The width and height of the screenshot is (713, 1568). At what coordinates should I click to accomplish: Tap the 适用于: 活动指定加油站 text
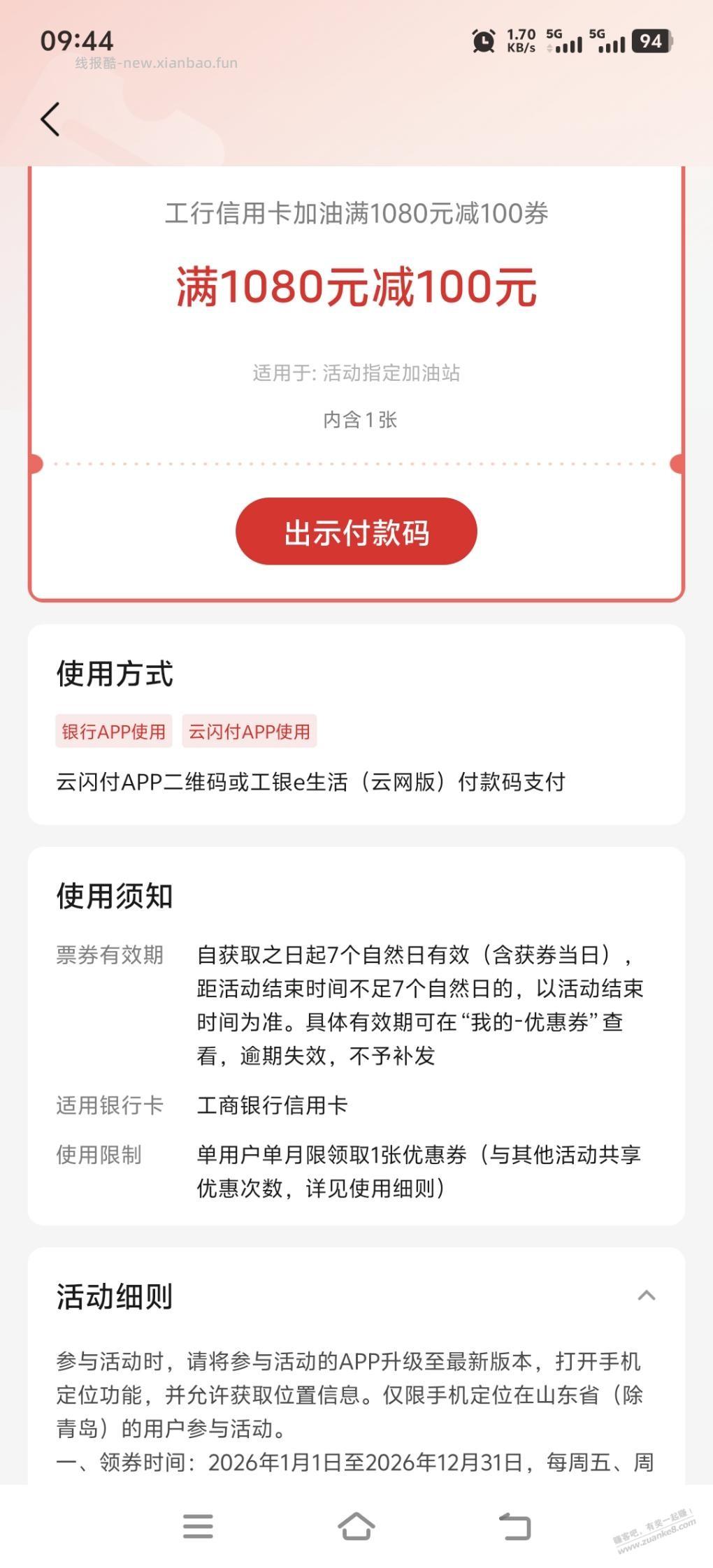pos(356,373)
